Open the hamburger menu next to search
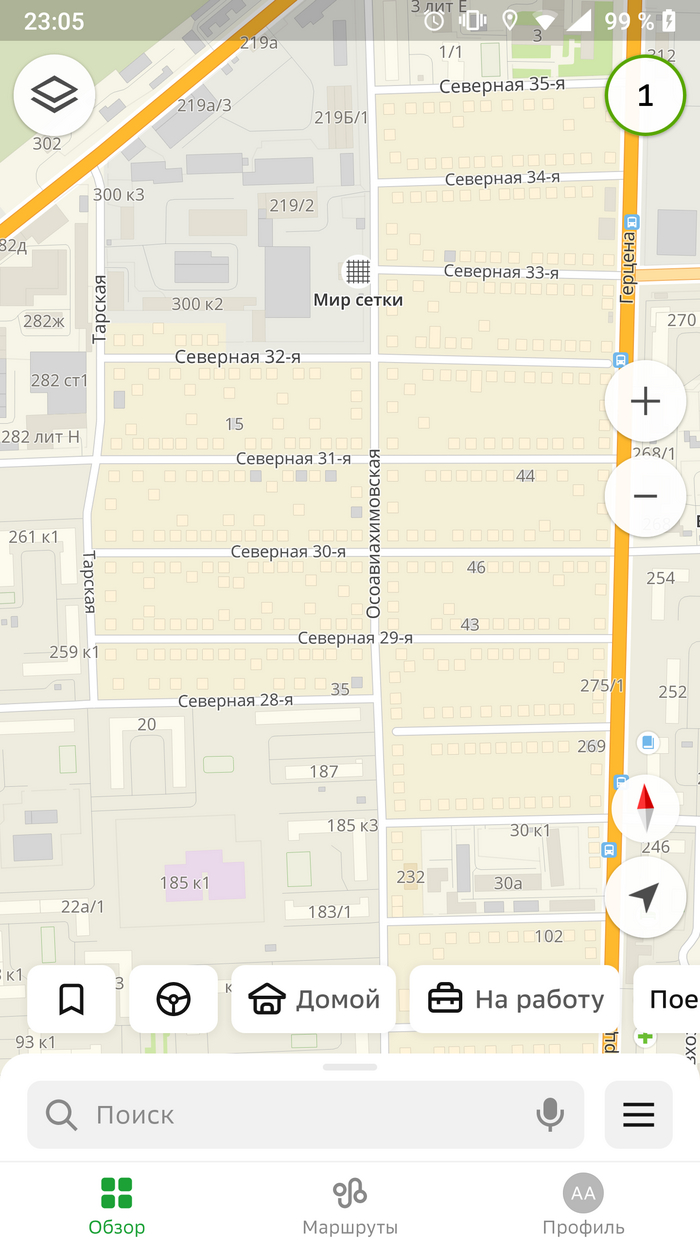This screenshot has width=700, height=1244. (638, 1114)
